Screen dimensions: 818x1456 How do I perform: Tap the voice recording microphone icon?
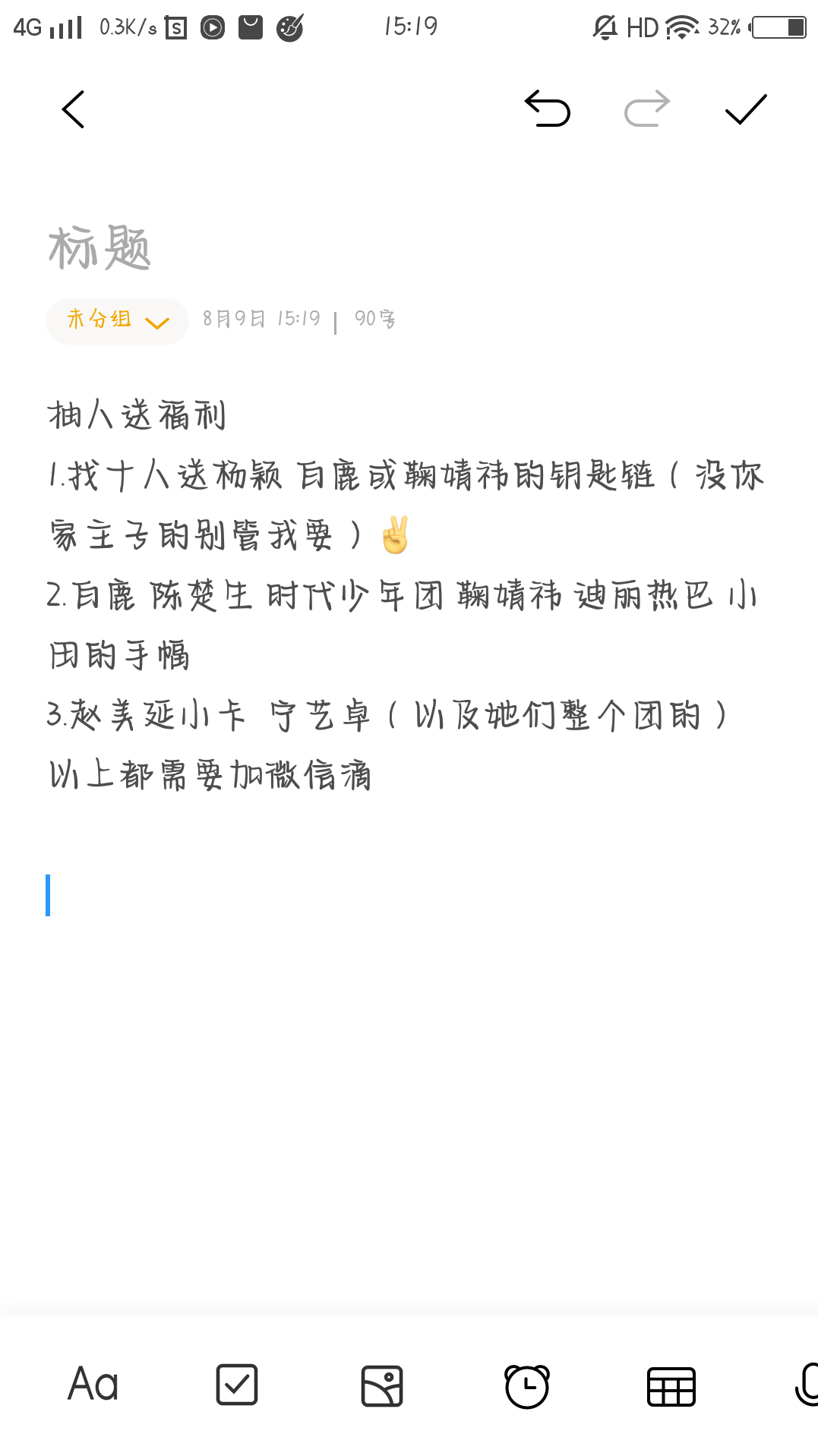[807, 1385]
